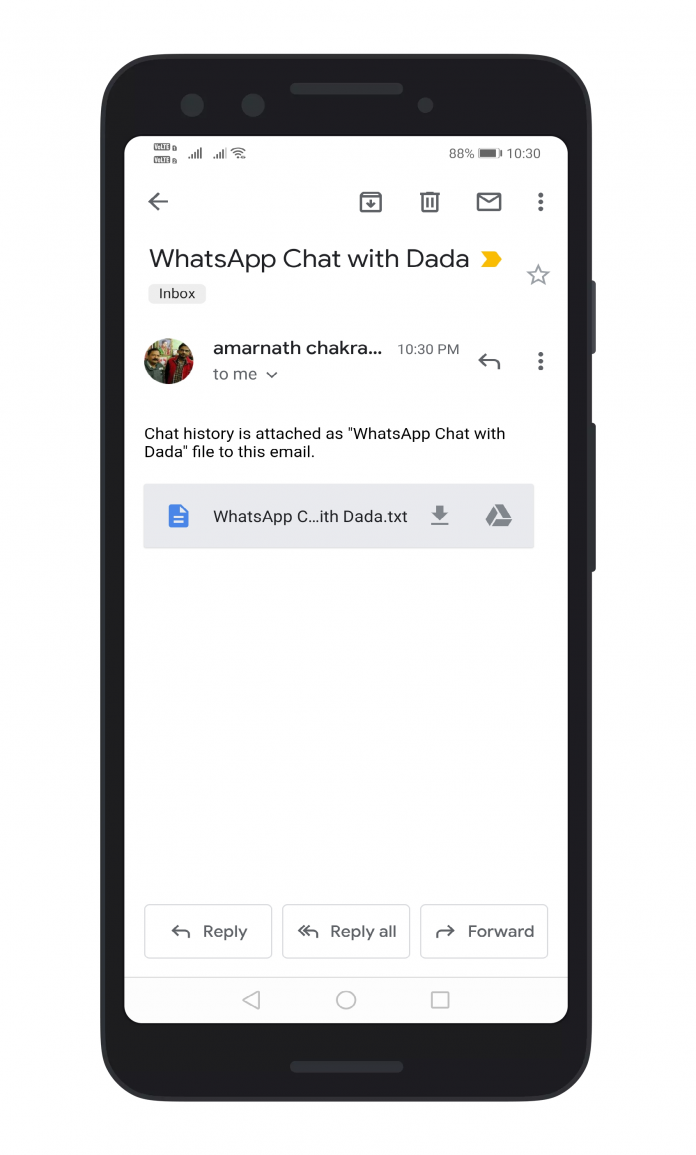Open the message options menu beside reply arrow
Image resolution: width=696 pixels, height=1155 pixels.
(540, 361)
